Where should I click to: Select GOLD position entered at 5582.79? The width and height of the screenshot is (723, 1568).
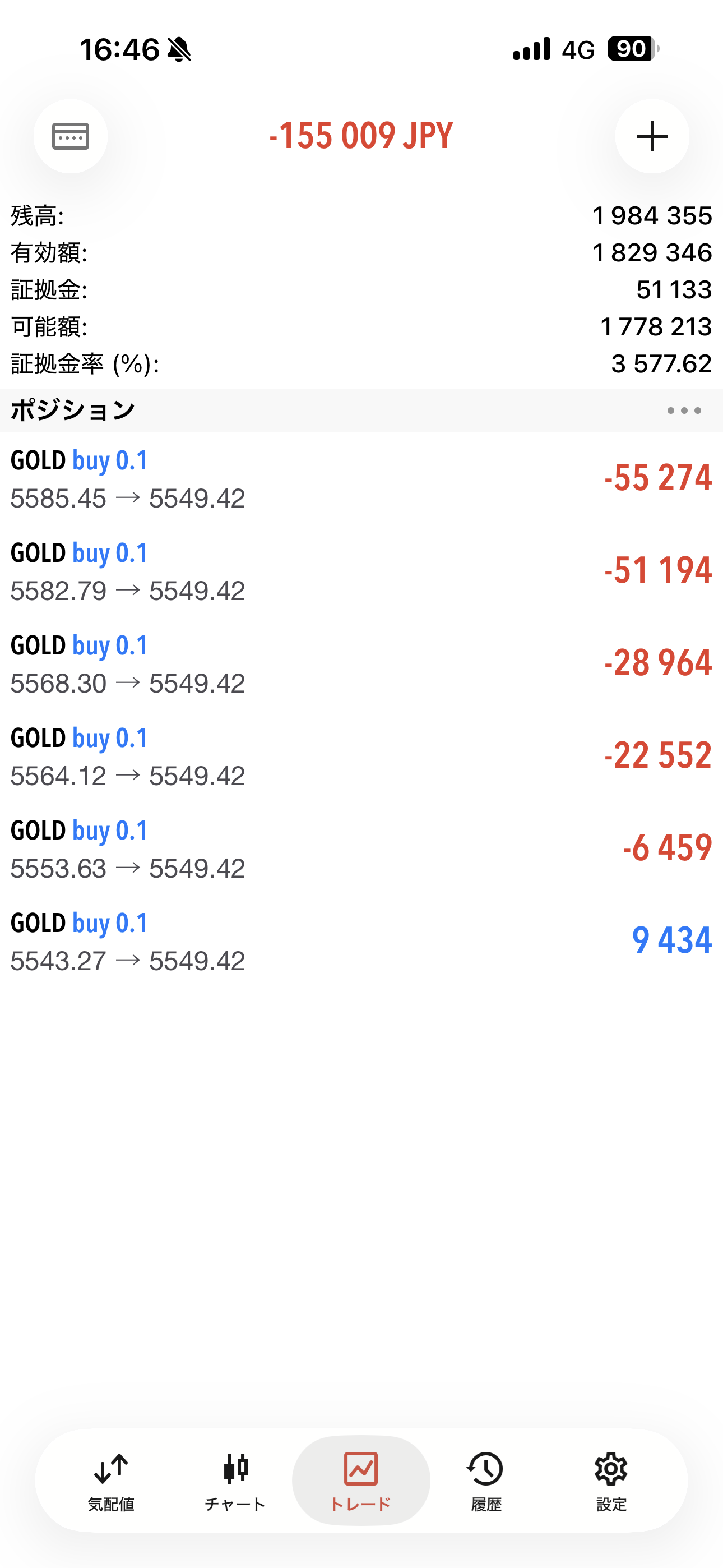pos(361,571)
